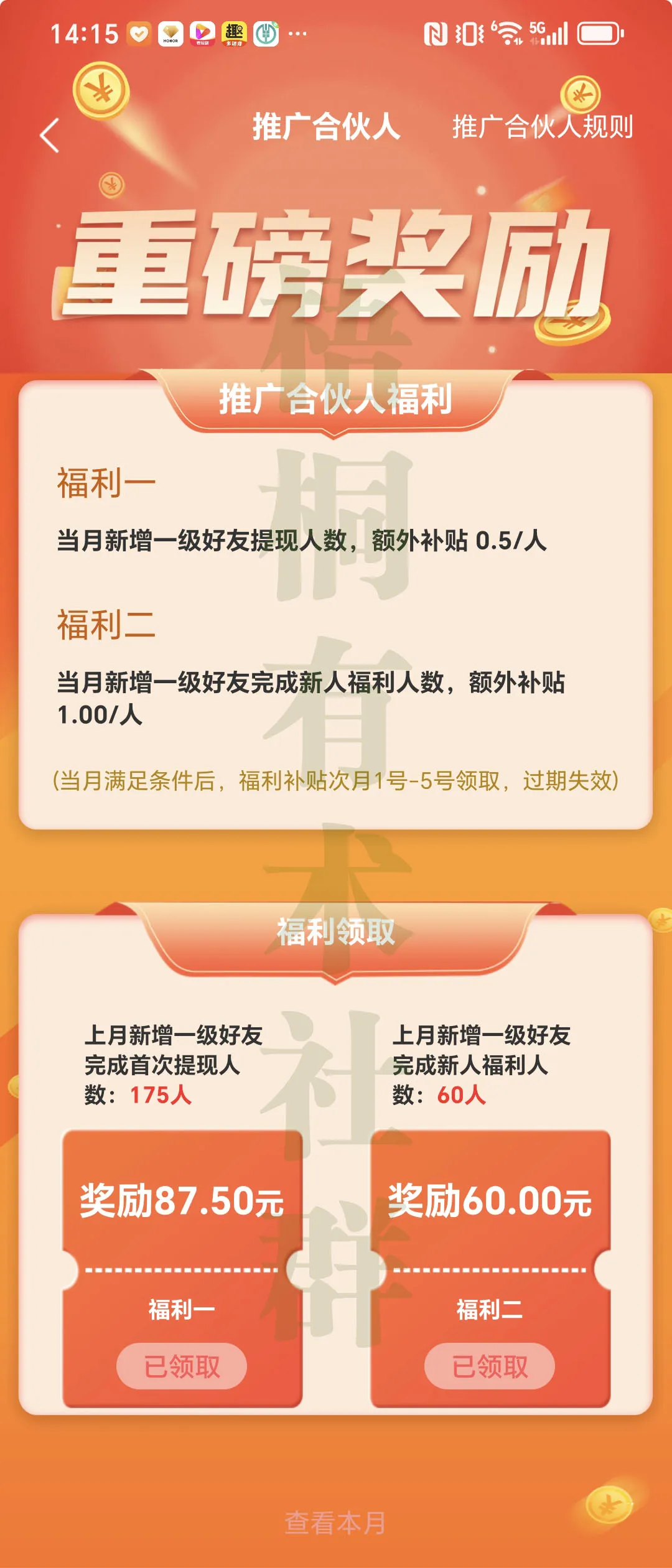Go back using the arrow icon
Screen dimensions: 672x1568
click(x=50, y=135)
